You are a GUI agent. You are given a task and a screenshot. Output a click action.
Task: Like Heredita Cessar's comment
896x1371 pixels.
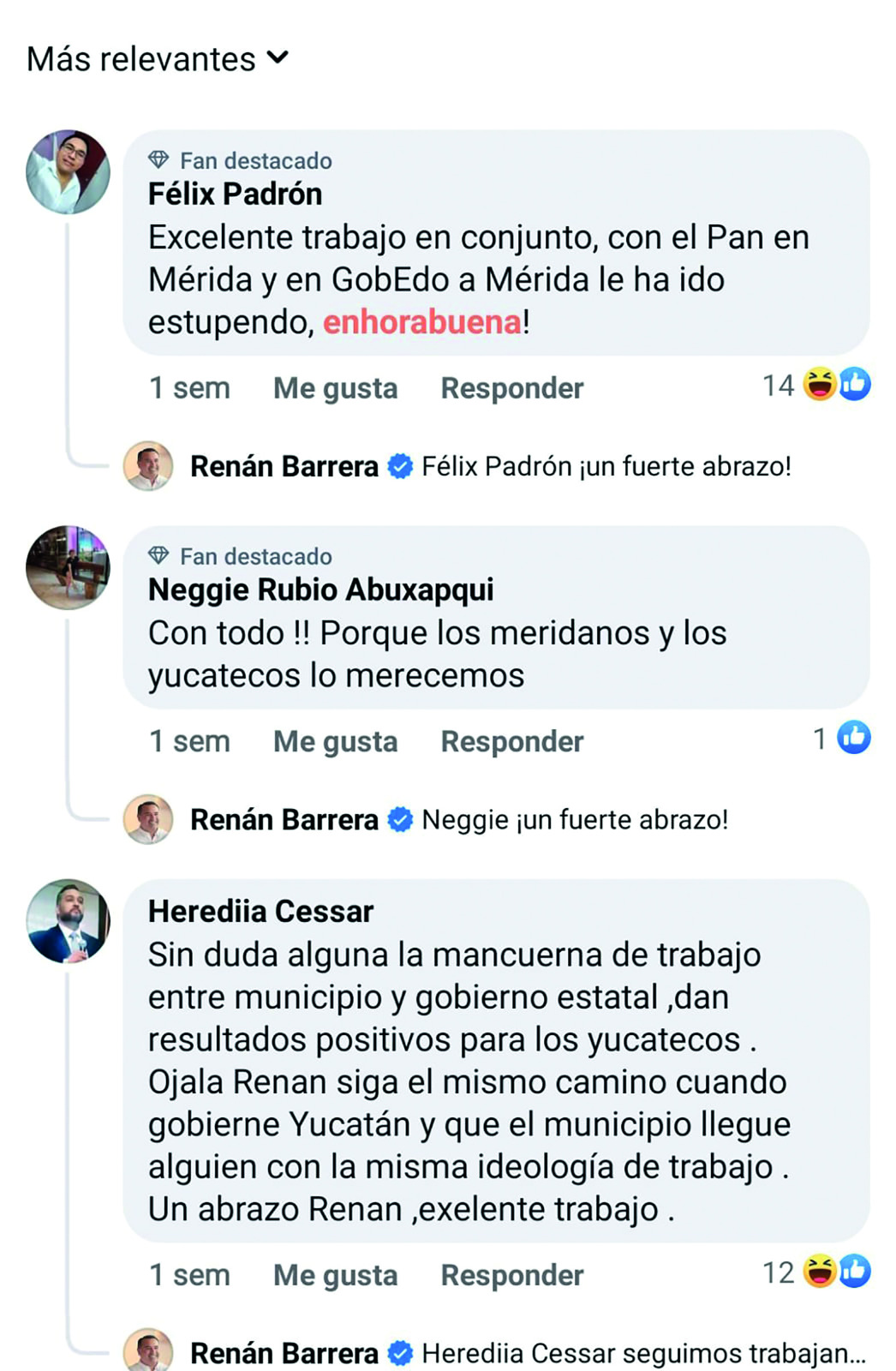[335, 1275]
